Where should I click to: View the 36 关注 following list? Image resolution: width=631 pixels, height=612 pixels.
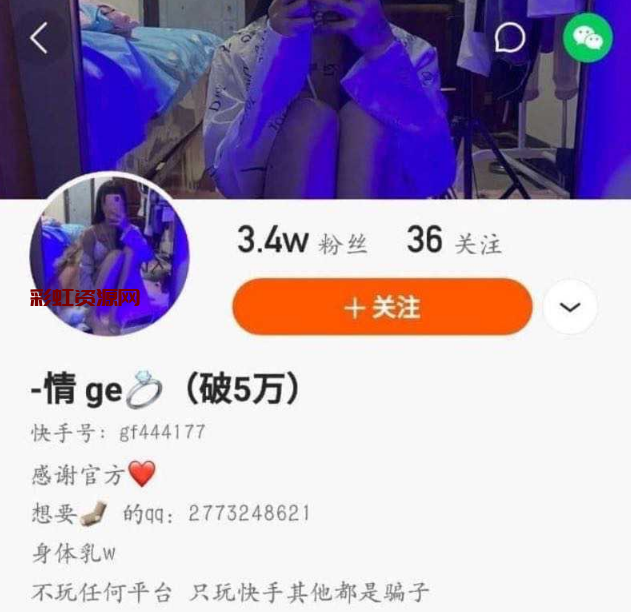[453, 241]
